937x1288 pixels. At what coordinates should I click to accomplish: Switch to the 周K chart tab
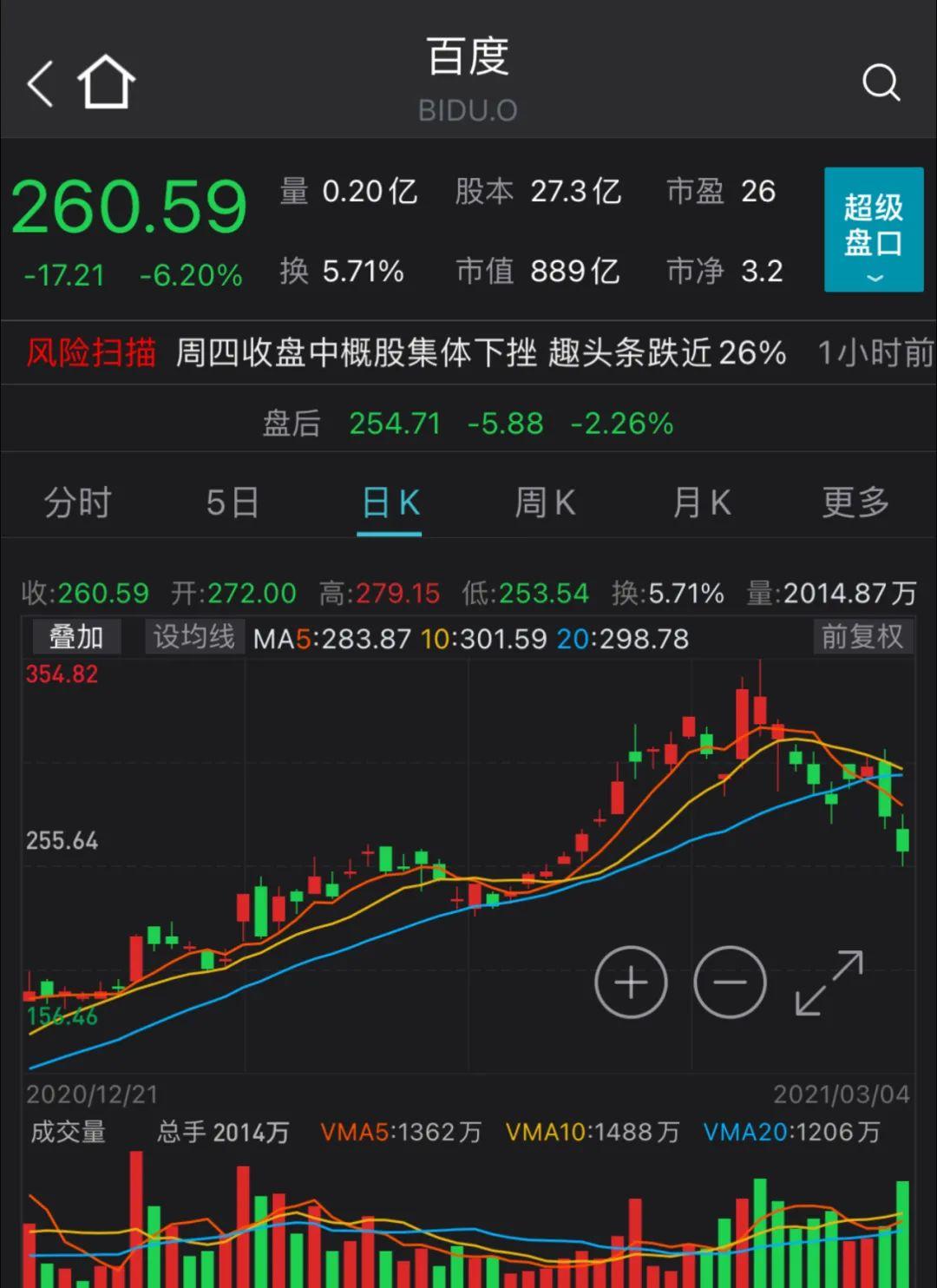click(545, 503)
